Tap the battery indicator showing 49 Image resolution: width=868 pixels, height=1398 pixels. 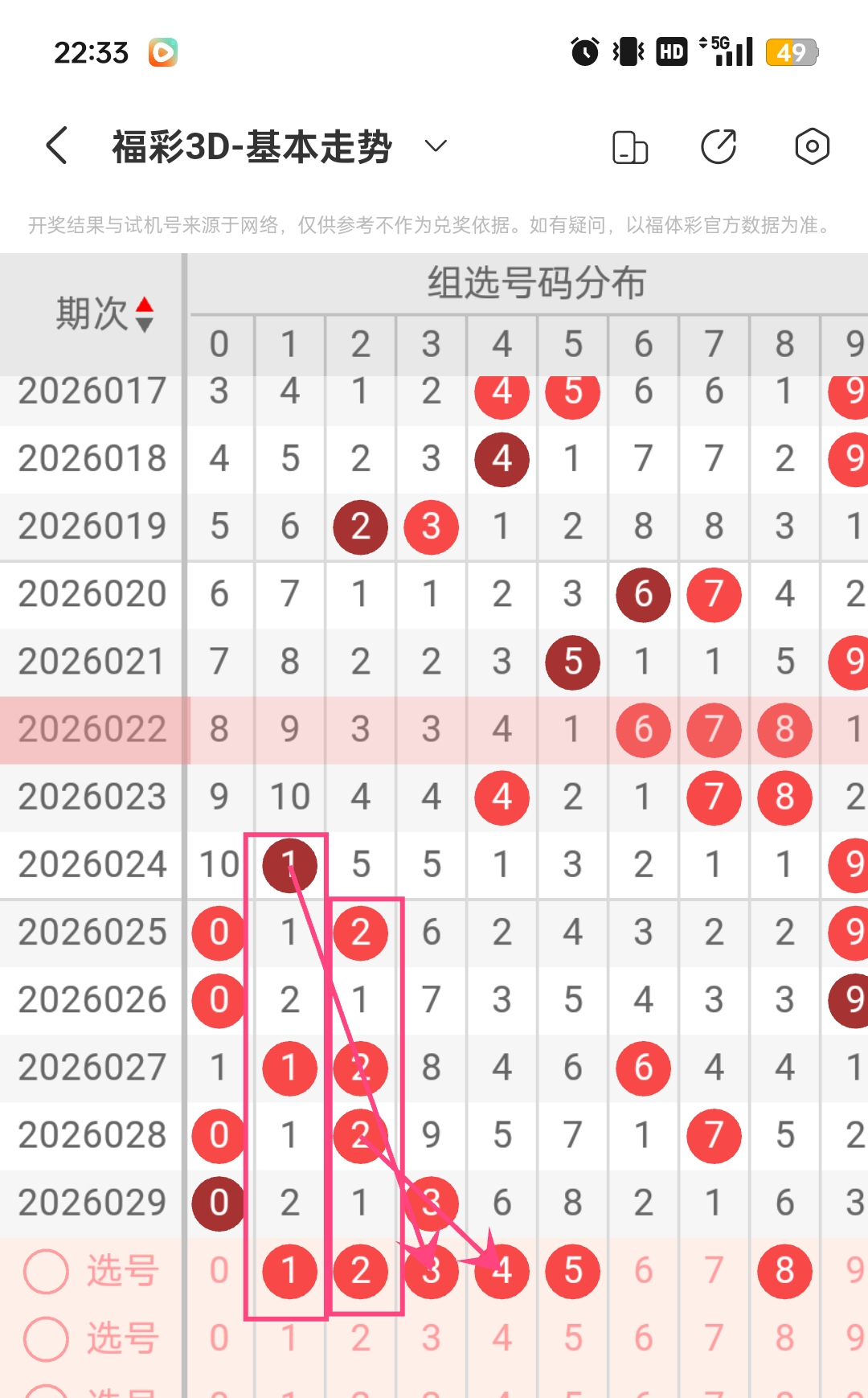click(x=791, y=51)
